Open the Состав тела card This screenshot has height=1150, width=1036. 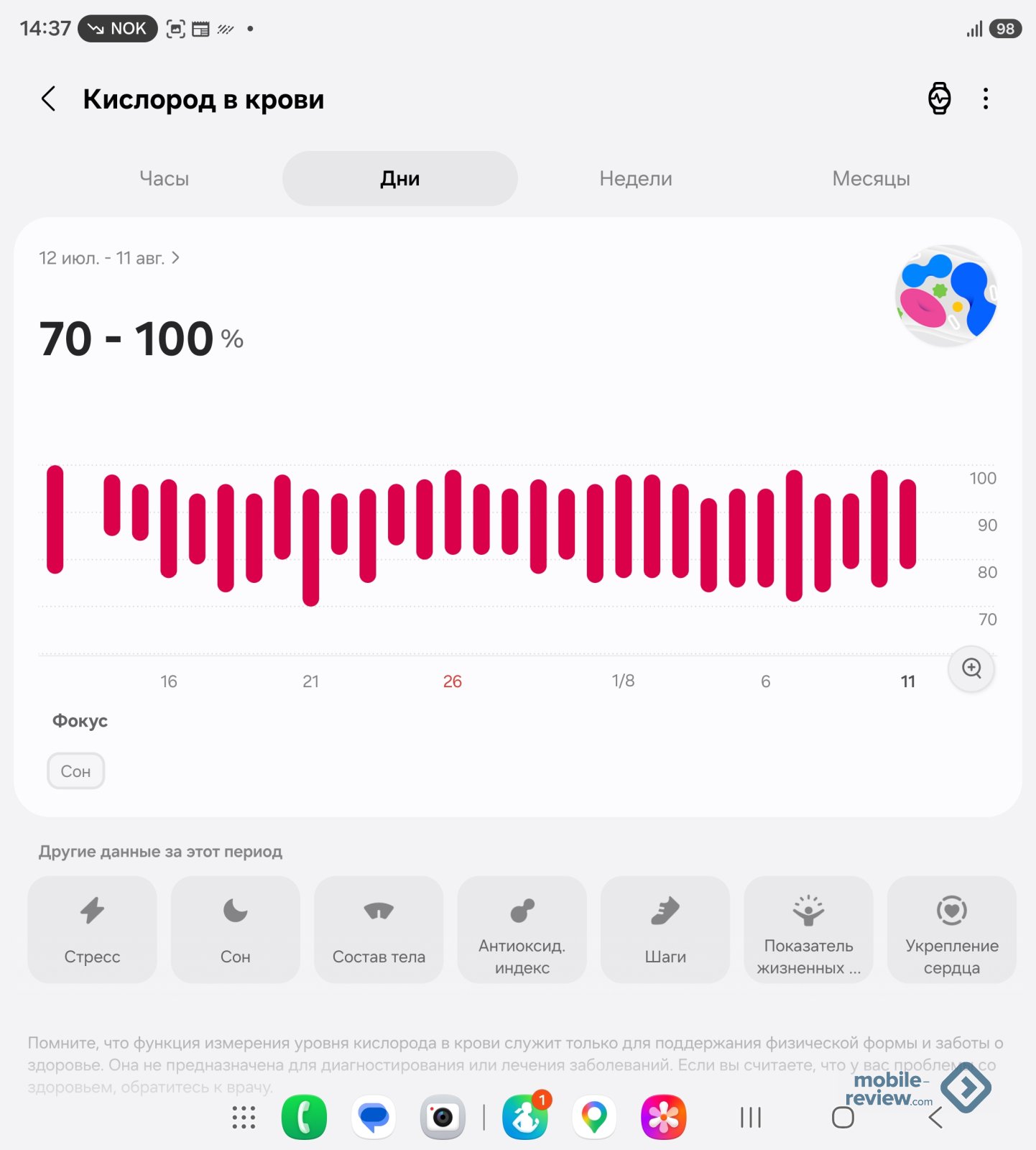[x=379, y=929]
